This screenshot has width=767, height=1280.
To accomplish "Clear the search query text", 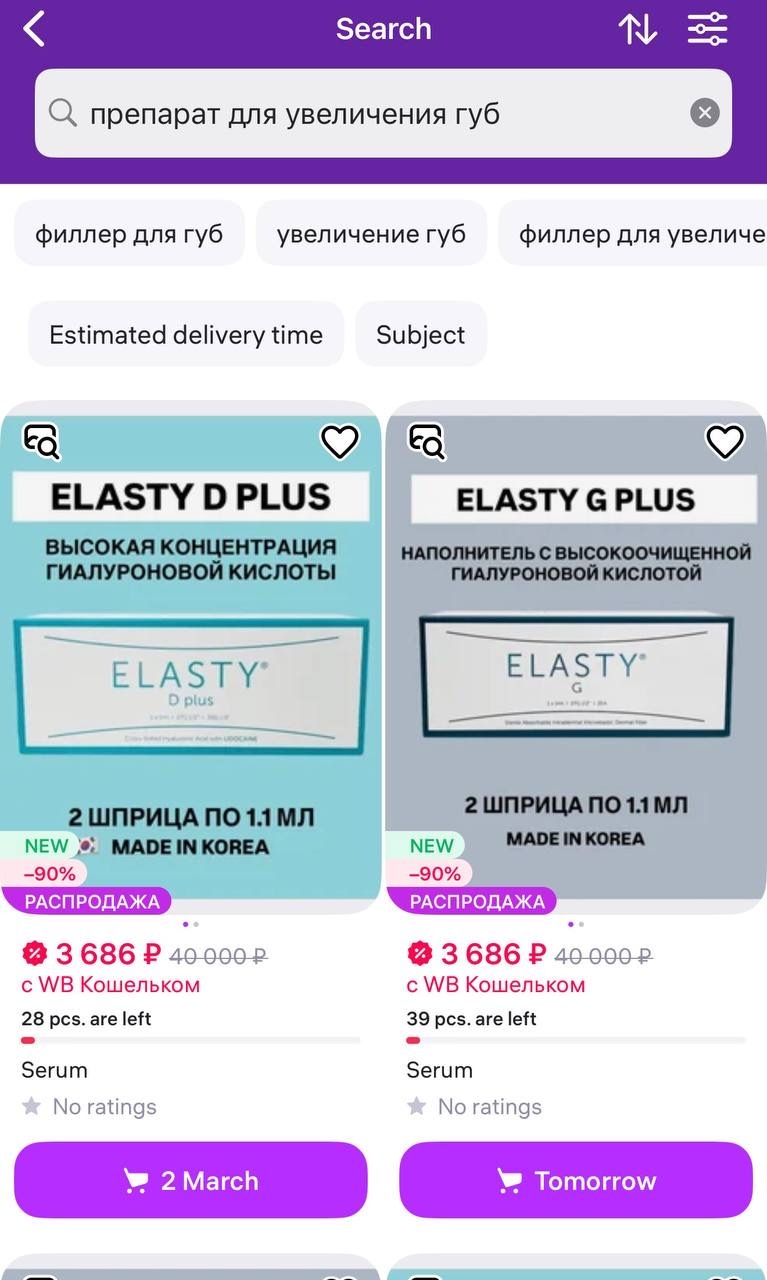I will pyautogui.click(x=704, y=114).
